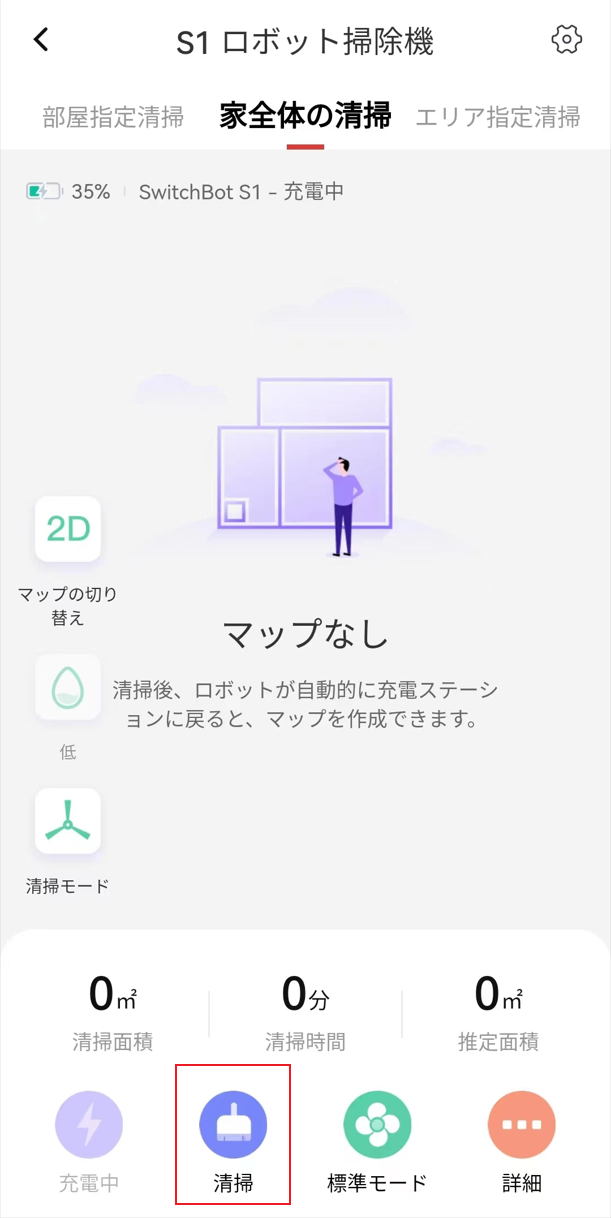Switch to エリア指定清掃 tab
Image resolution: width=611 pixels, height=1218 pixels.
pyautogui.click(x=497, y=117)
